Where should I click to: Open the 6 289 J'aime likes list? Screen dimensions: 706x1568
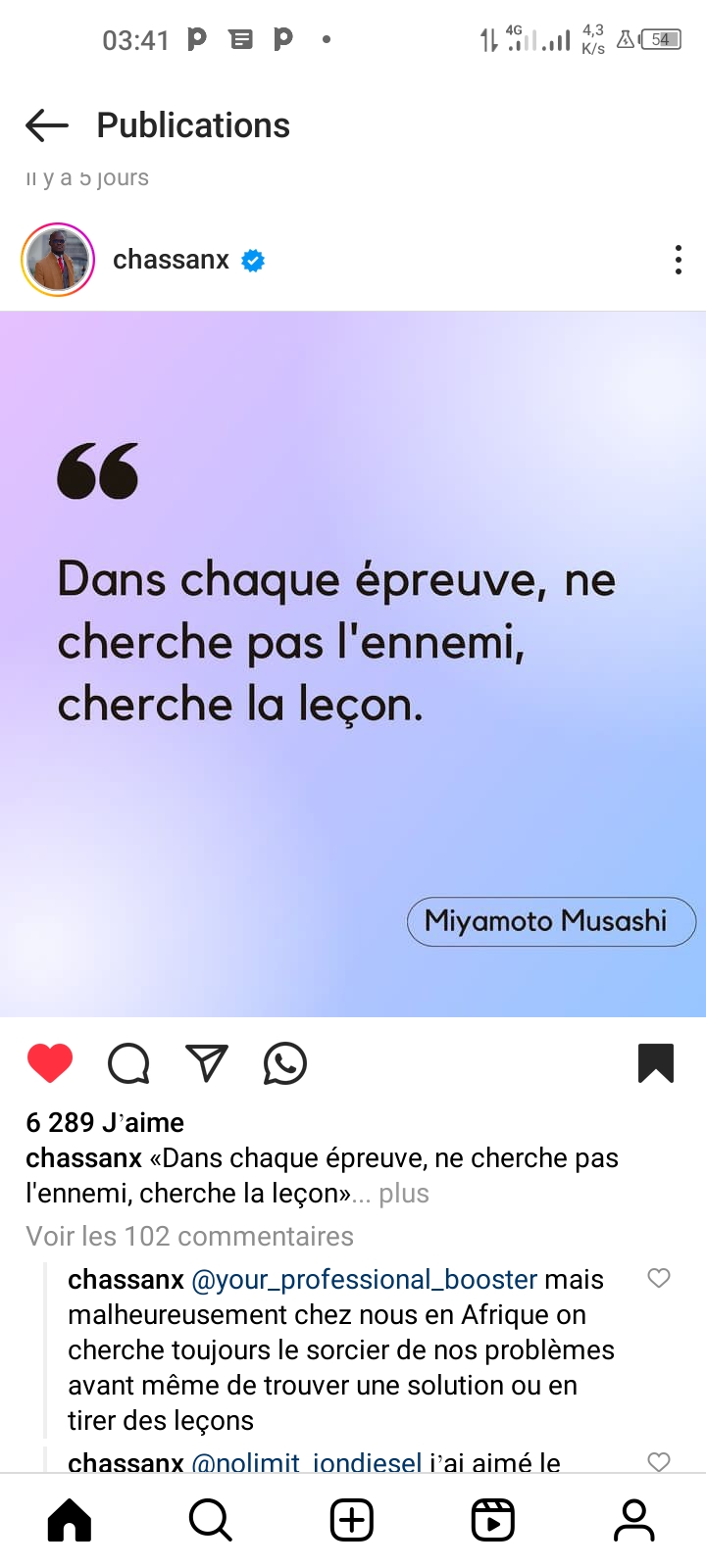(x=105, y=1122)
